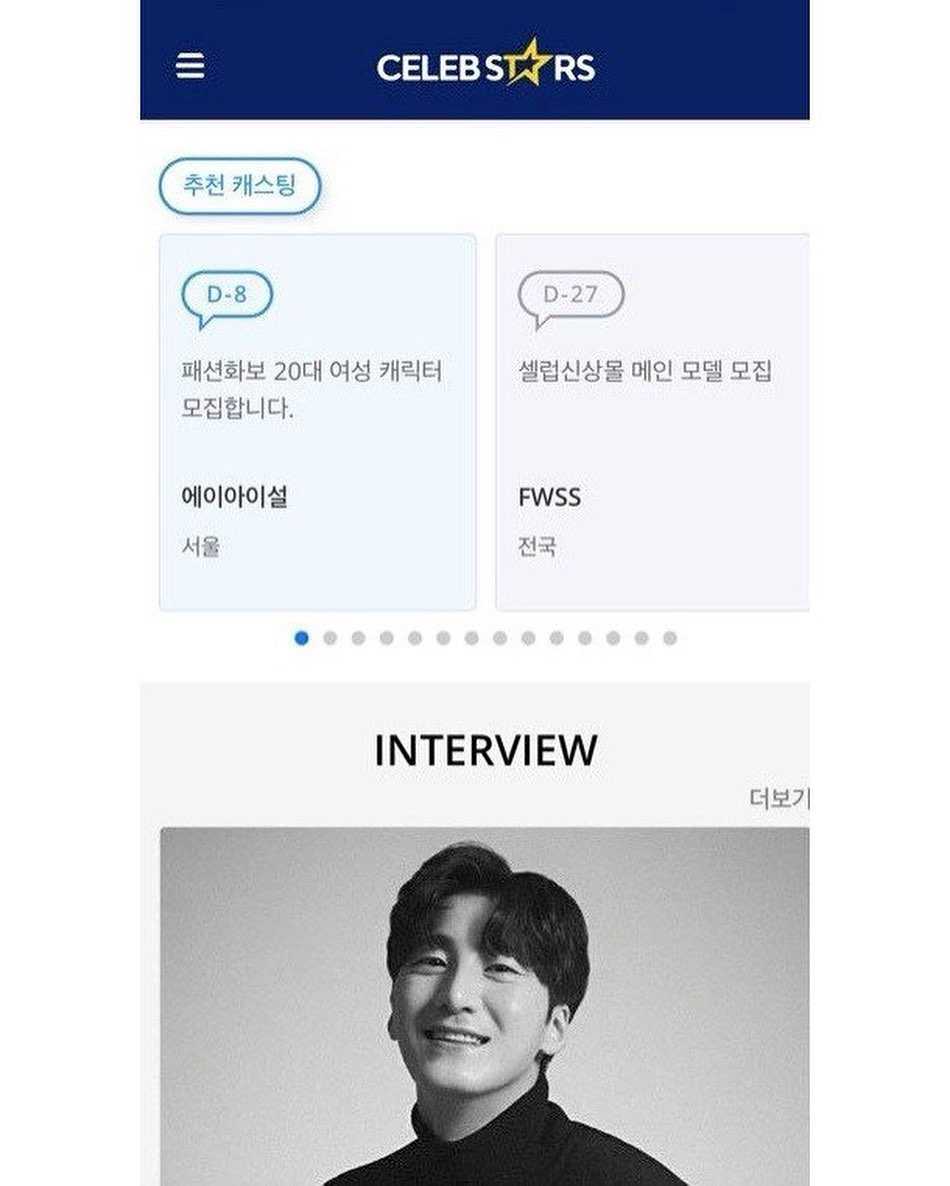Open the hamburger drawer menu
Screen dimensions: 950x1186
[x=190, y=66]
